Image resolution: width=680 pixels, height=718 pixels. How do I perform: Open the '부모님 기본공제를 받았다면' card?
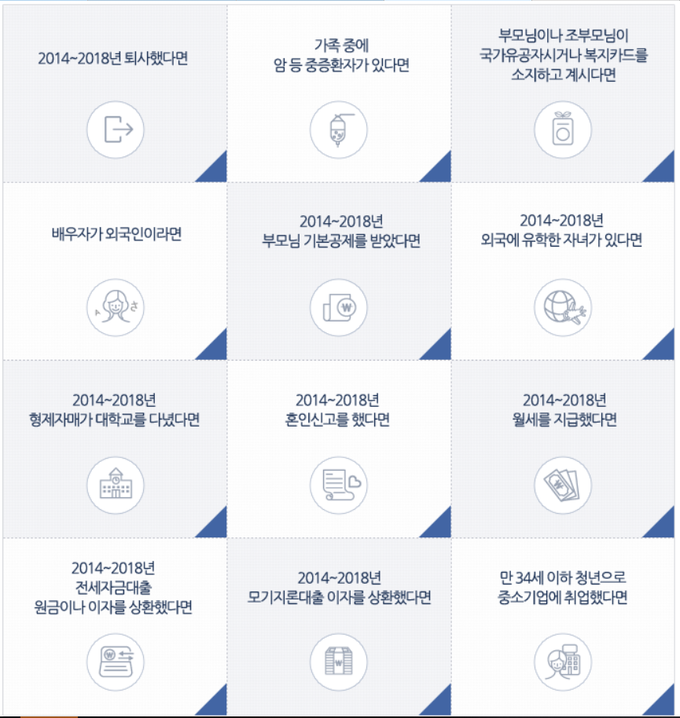click(341, 270)
